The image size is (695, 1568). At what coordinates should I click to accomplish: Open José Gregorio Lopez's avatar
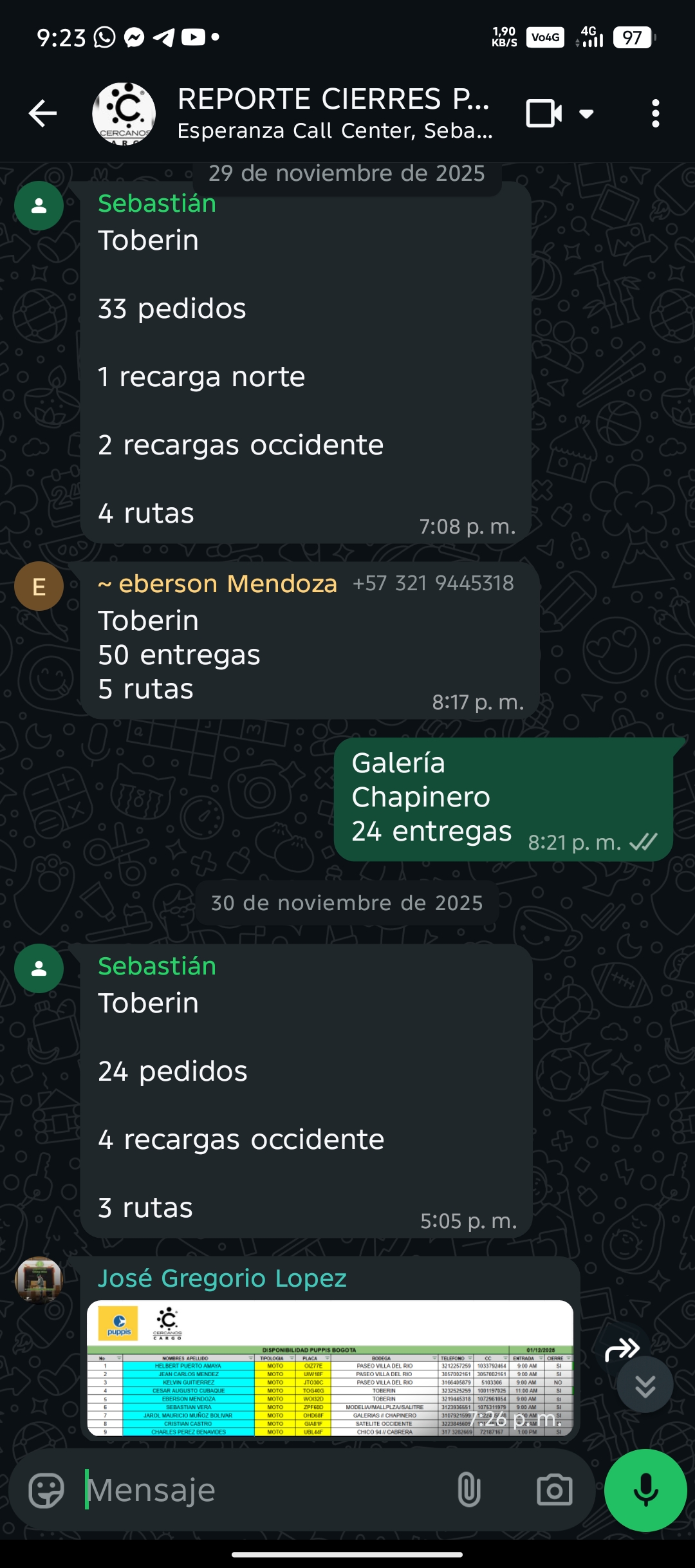coord(39,1280)
